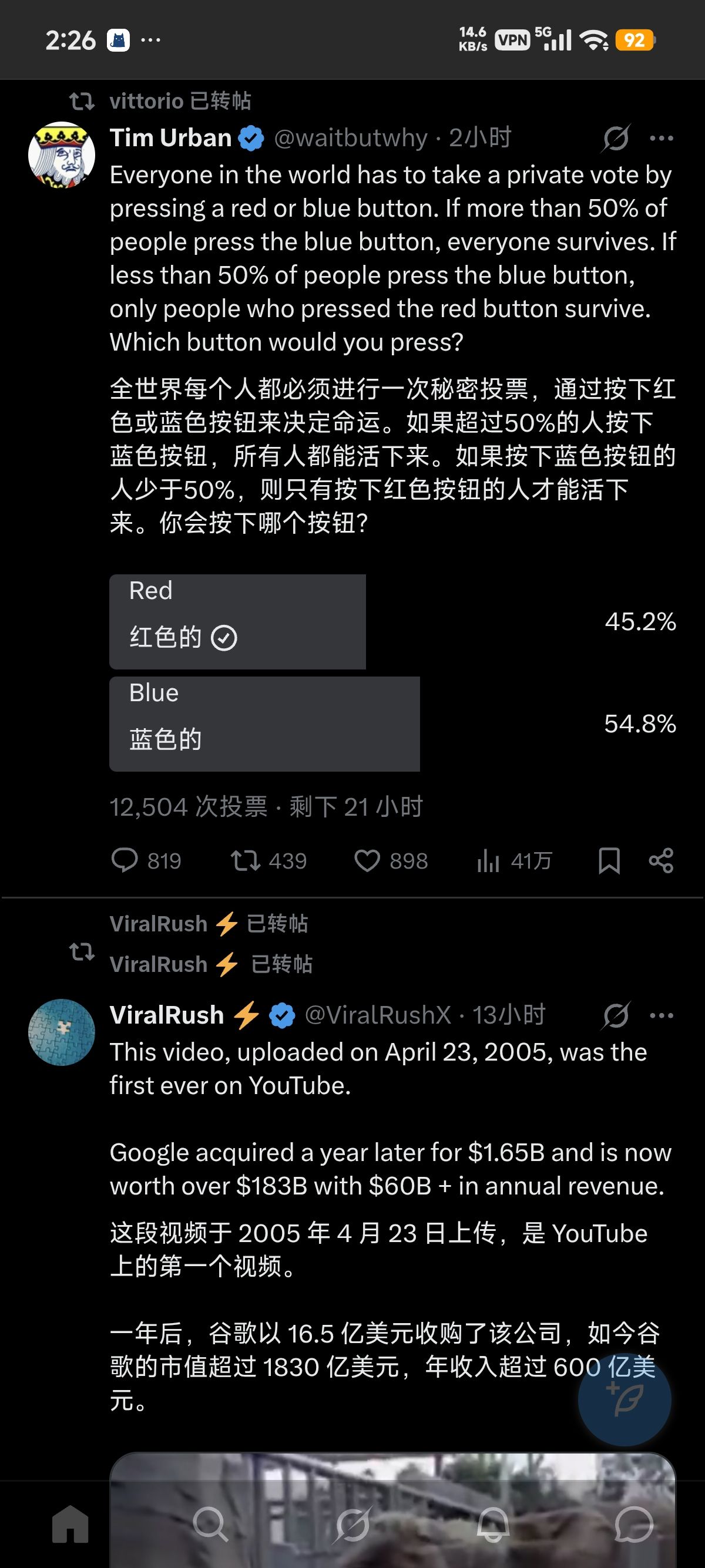Switch to the Grok tab
This screenshot has height=1568, width=705.
[352, 1523]
